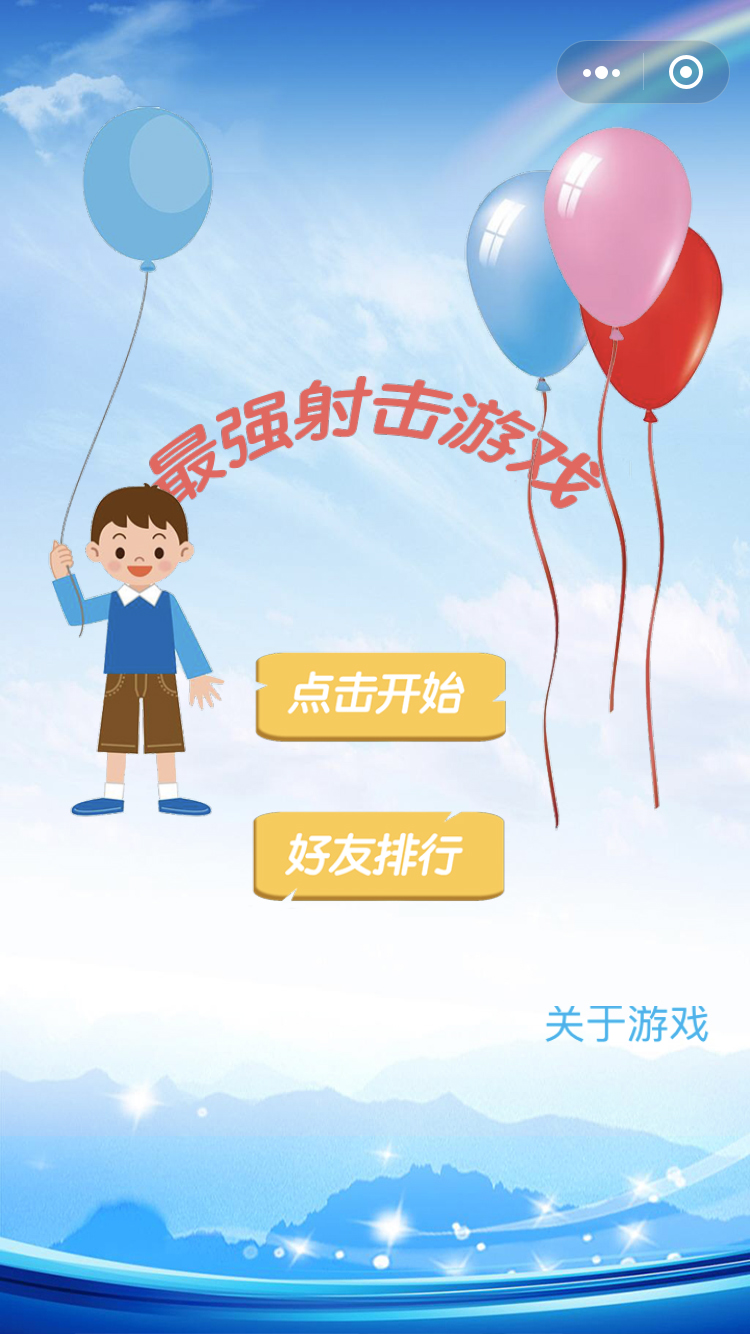The height and width of the screenshot is (1334, 750).
Task: Open the mini program three-dot menu
Action: pyautogui.click(x=601, y=73)
